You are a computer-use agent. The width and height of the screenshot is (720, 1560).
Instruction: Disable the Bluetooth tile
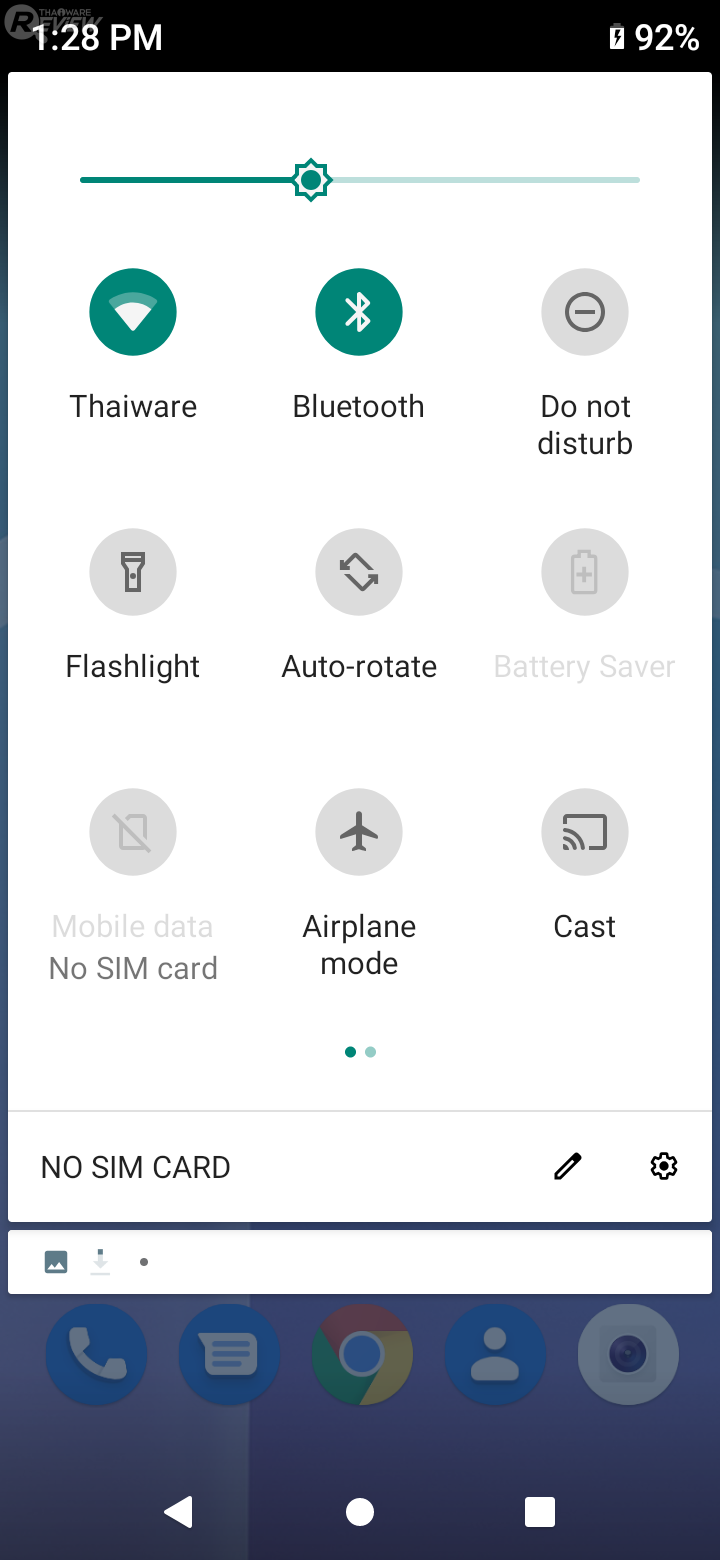pos(359,313)
